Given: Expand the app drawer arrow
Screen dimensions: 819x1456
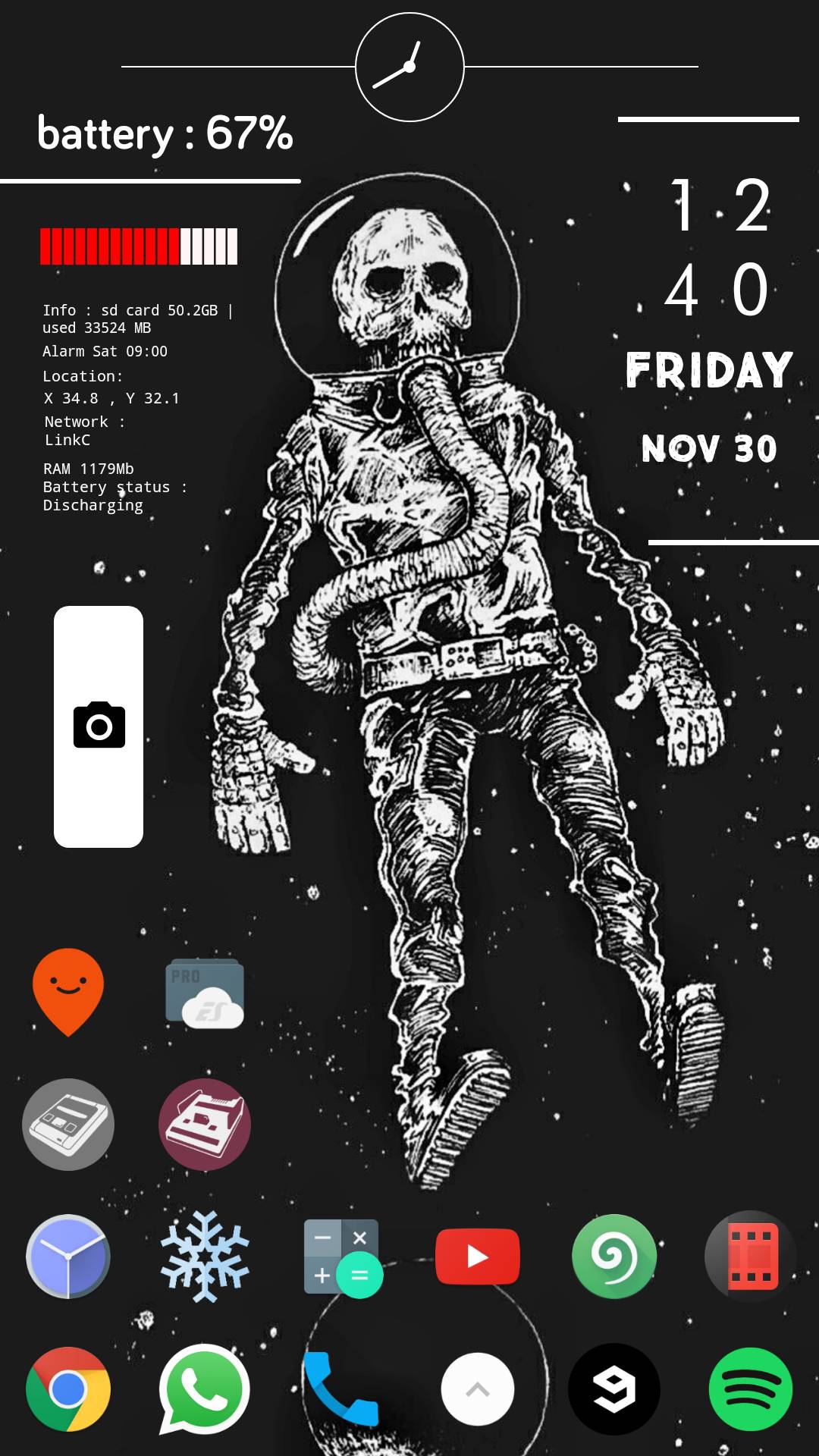Looking at the screenshot, I should [478, 1389].
